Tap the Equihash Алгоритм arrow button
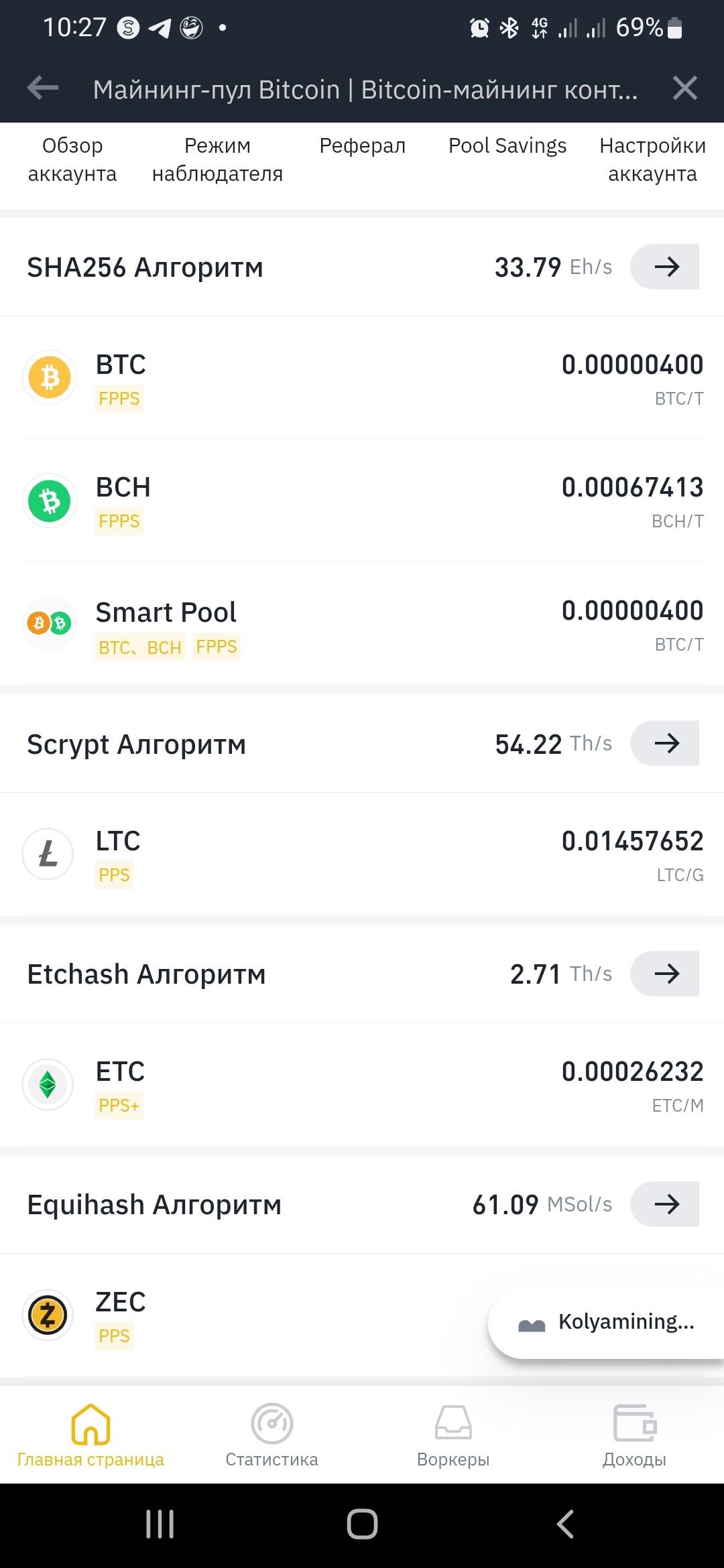 (664, 1204)
